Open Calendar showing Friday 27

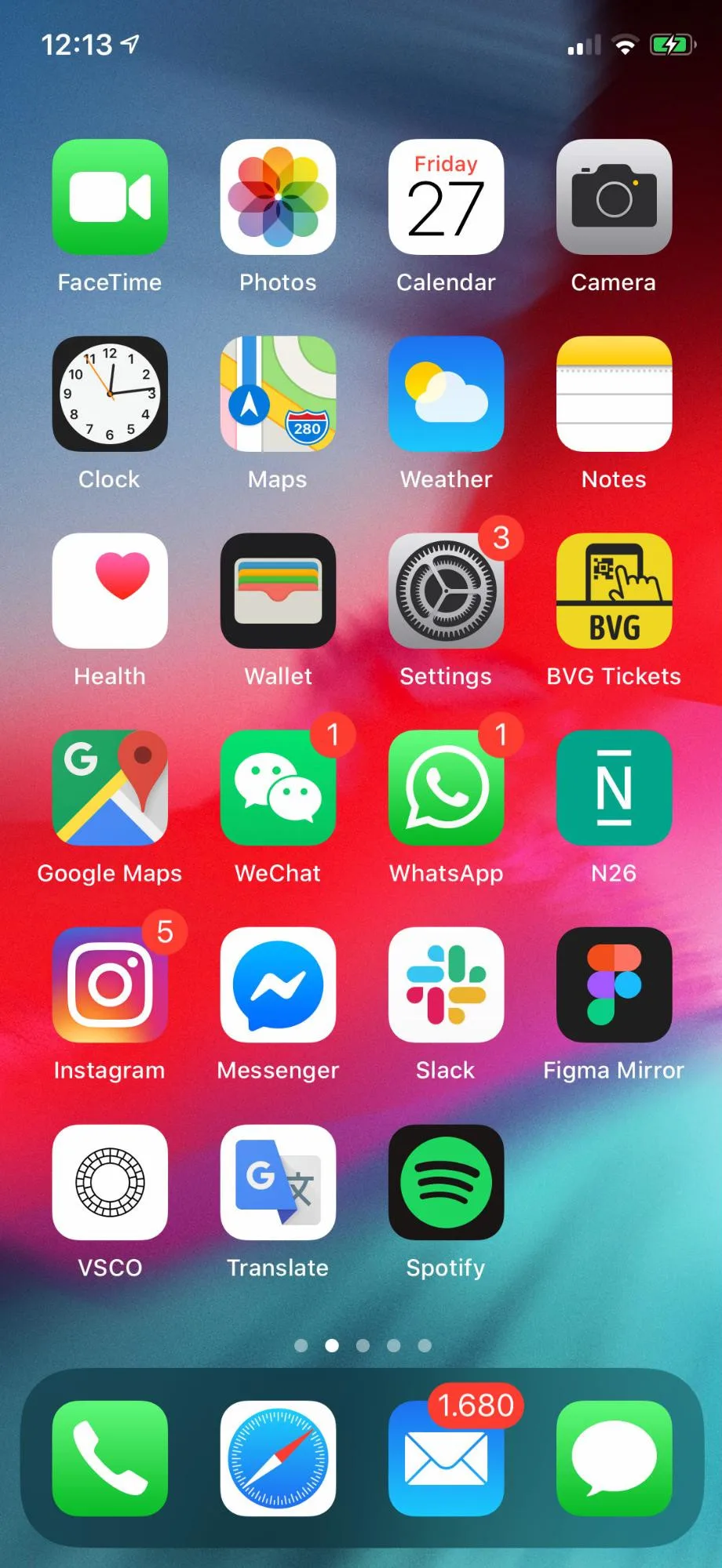coord(446,197)
